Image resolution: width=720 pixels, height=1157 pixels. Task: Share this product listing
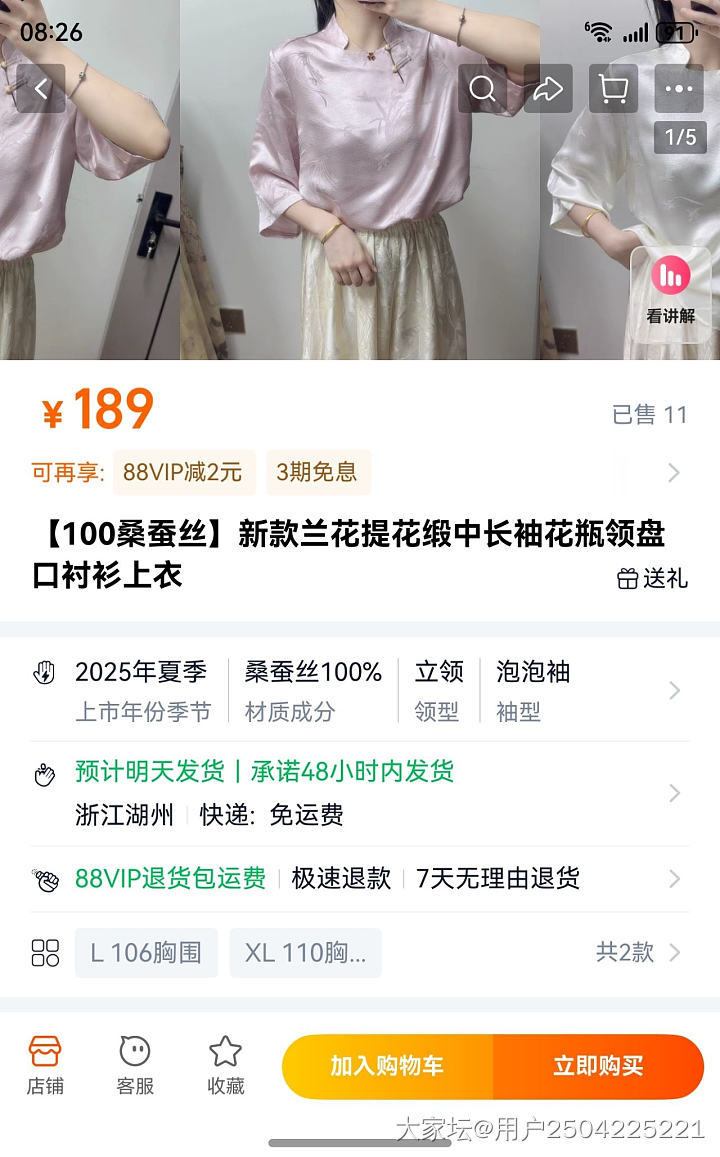click(x=548, y=89)
